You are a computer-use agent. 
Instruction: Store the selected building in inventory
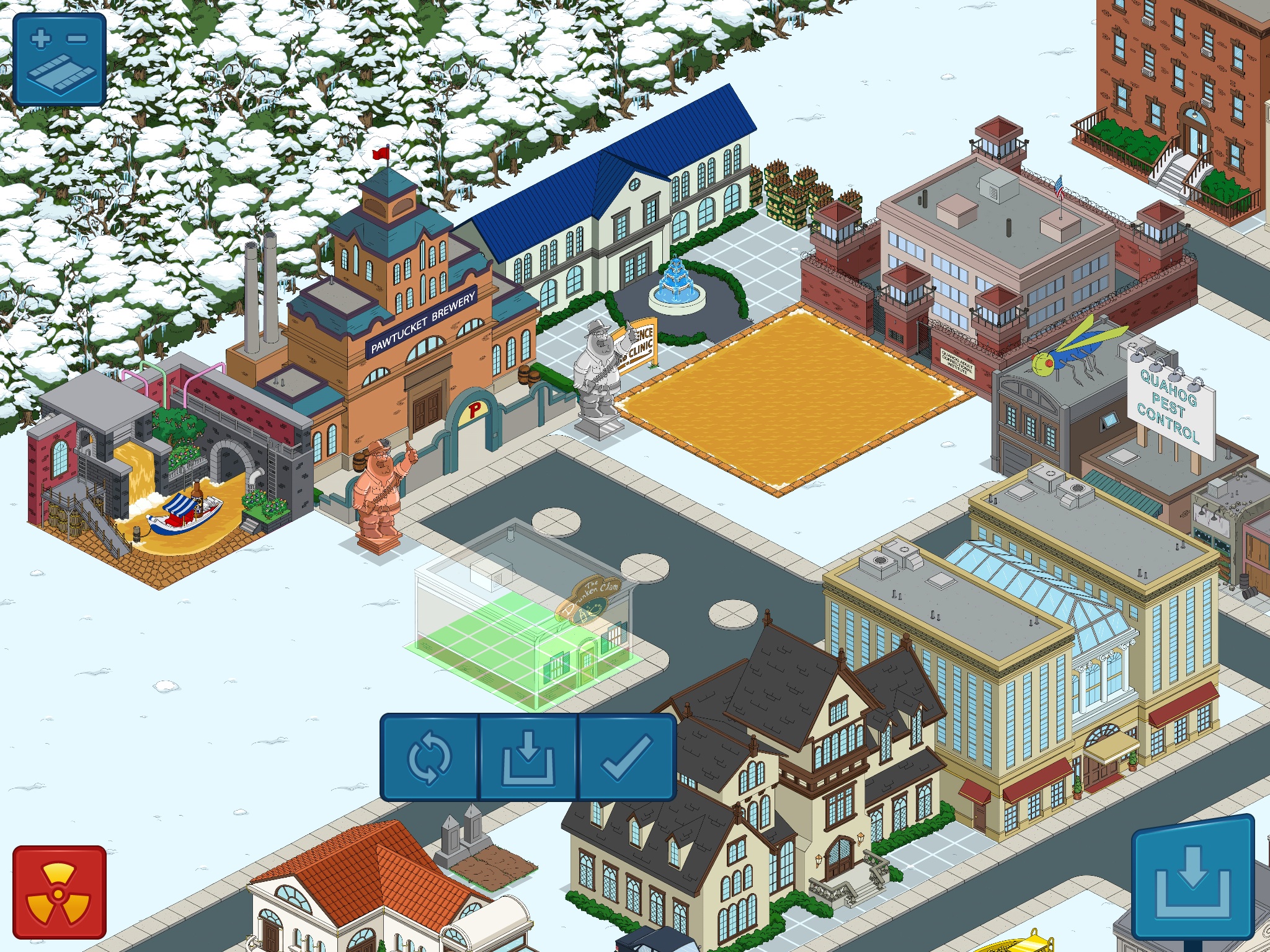528,757
